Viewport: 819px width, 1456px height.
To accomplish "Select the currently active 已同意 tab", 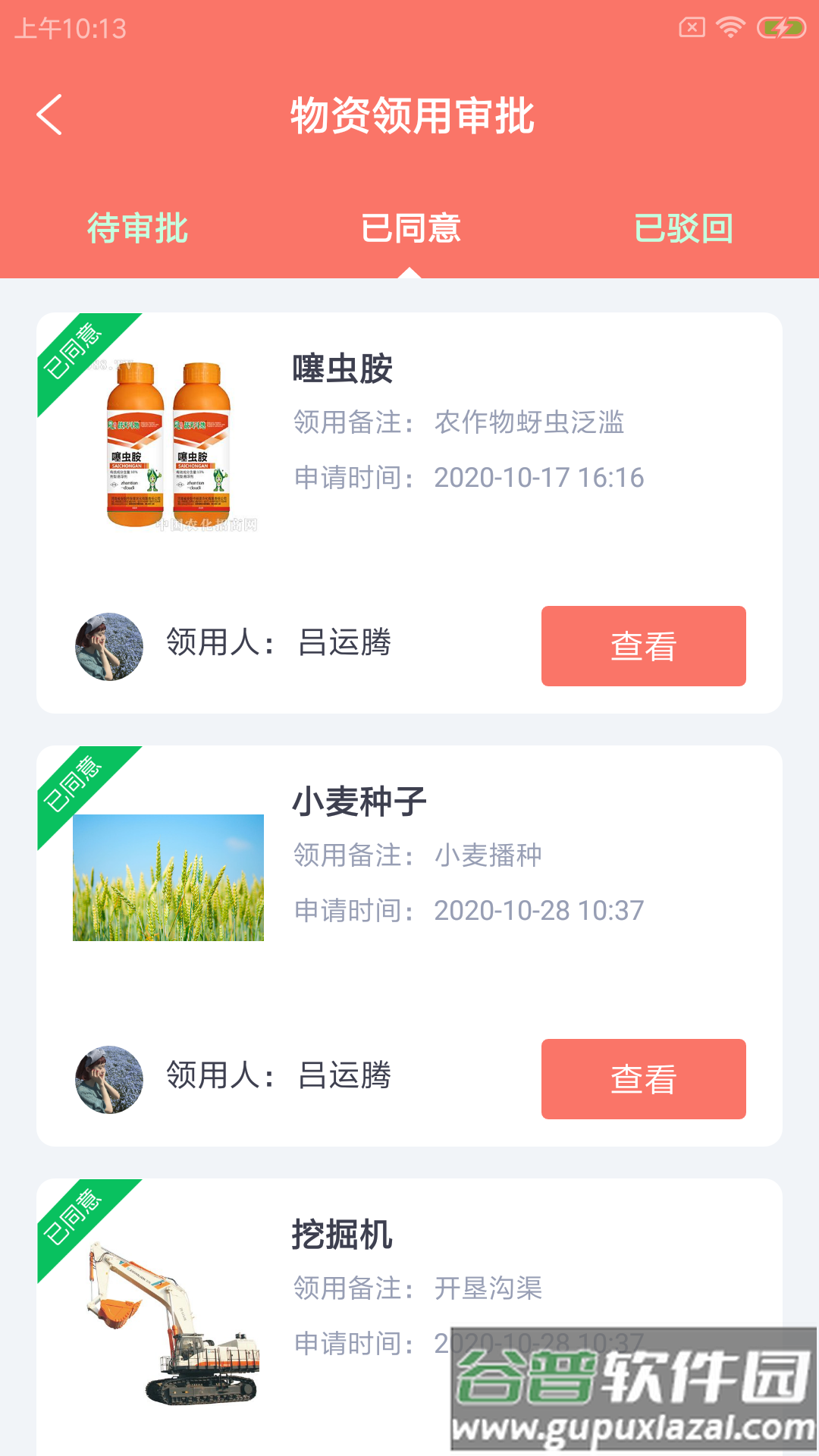I will click(411, 229).
